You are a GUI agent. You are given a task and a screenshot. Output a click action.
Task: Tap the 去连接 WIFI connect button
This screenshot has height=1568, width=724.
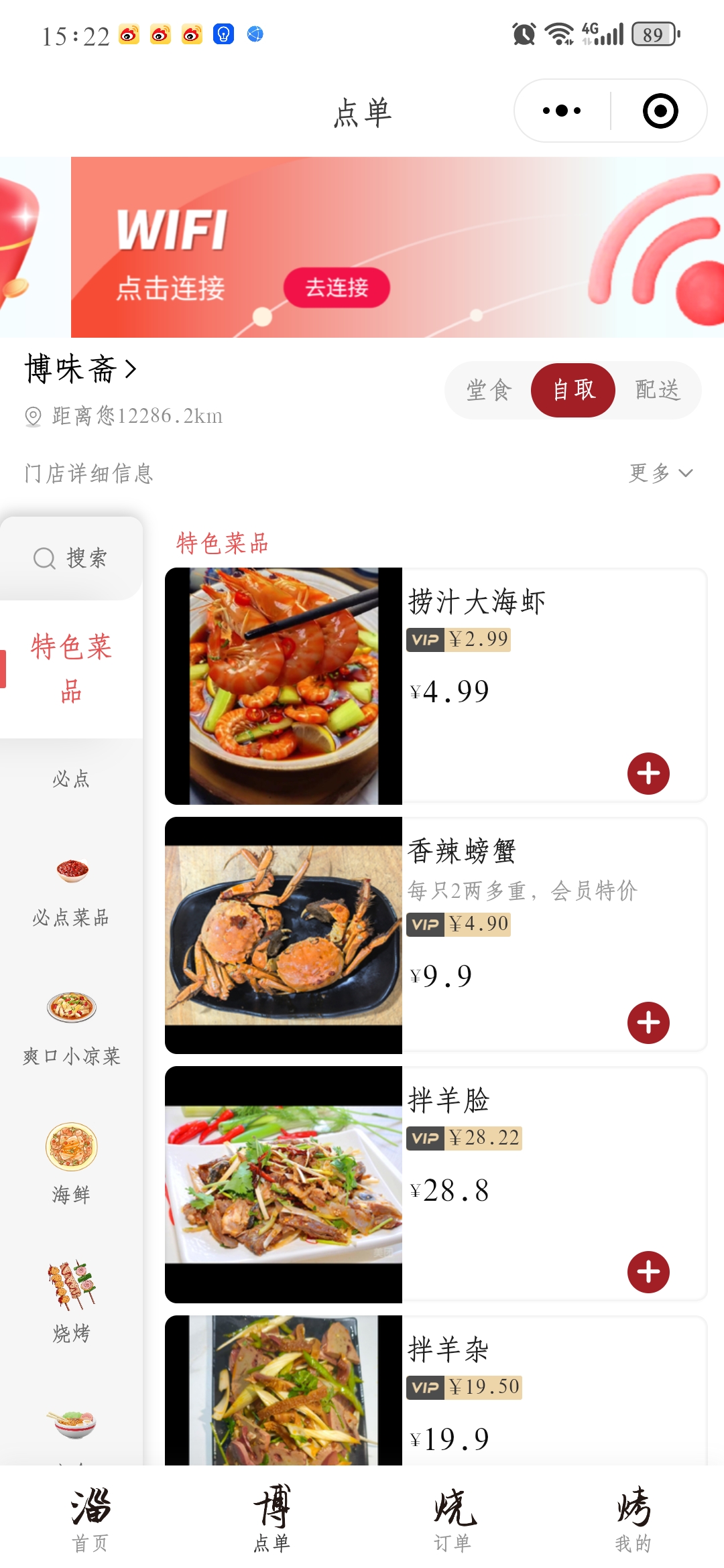tap(337, 287)
